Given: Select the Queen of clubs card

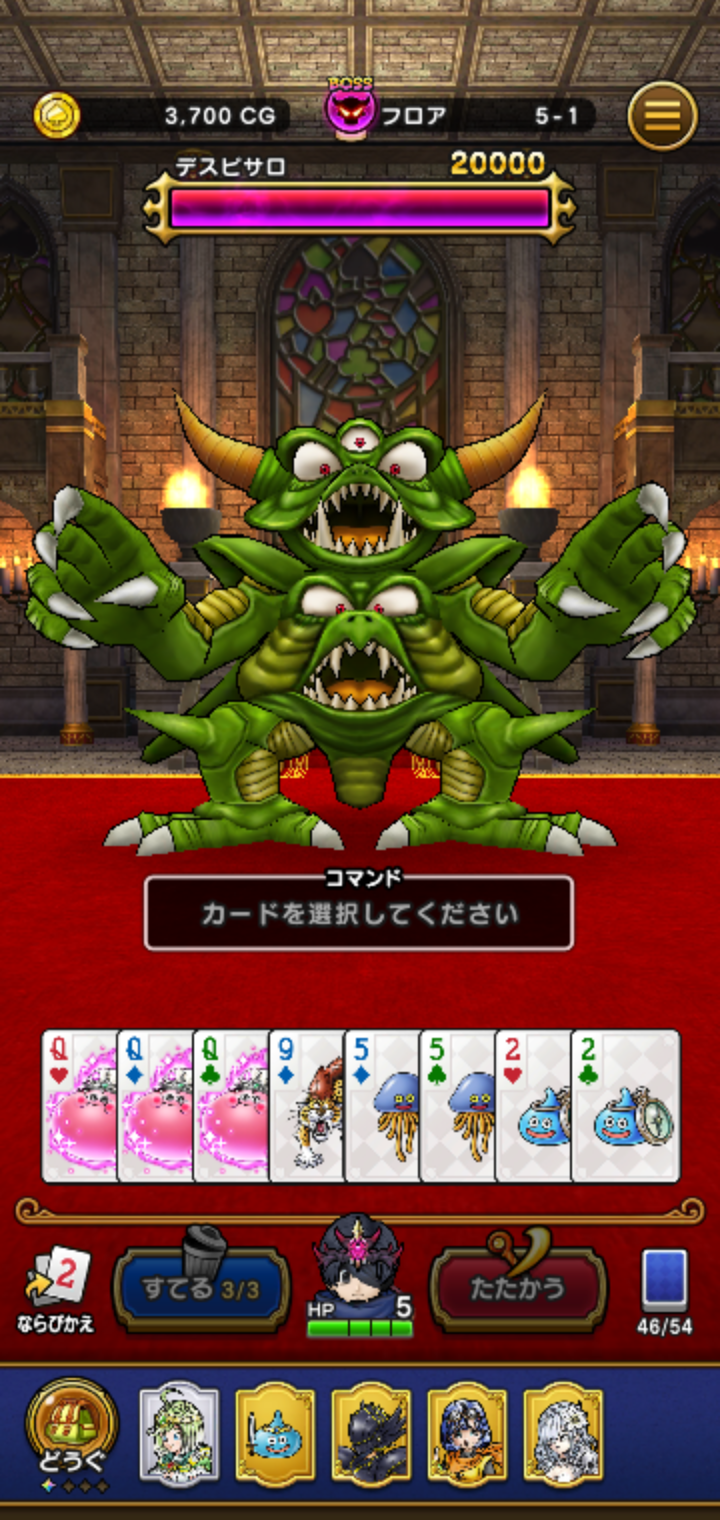Looking at the screenshot, I should tap(231, 1106).
